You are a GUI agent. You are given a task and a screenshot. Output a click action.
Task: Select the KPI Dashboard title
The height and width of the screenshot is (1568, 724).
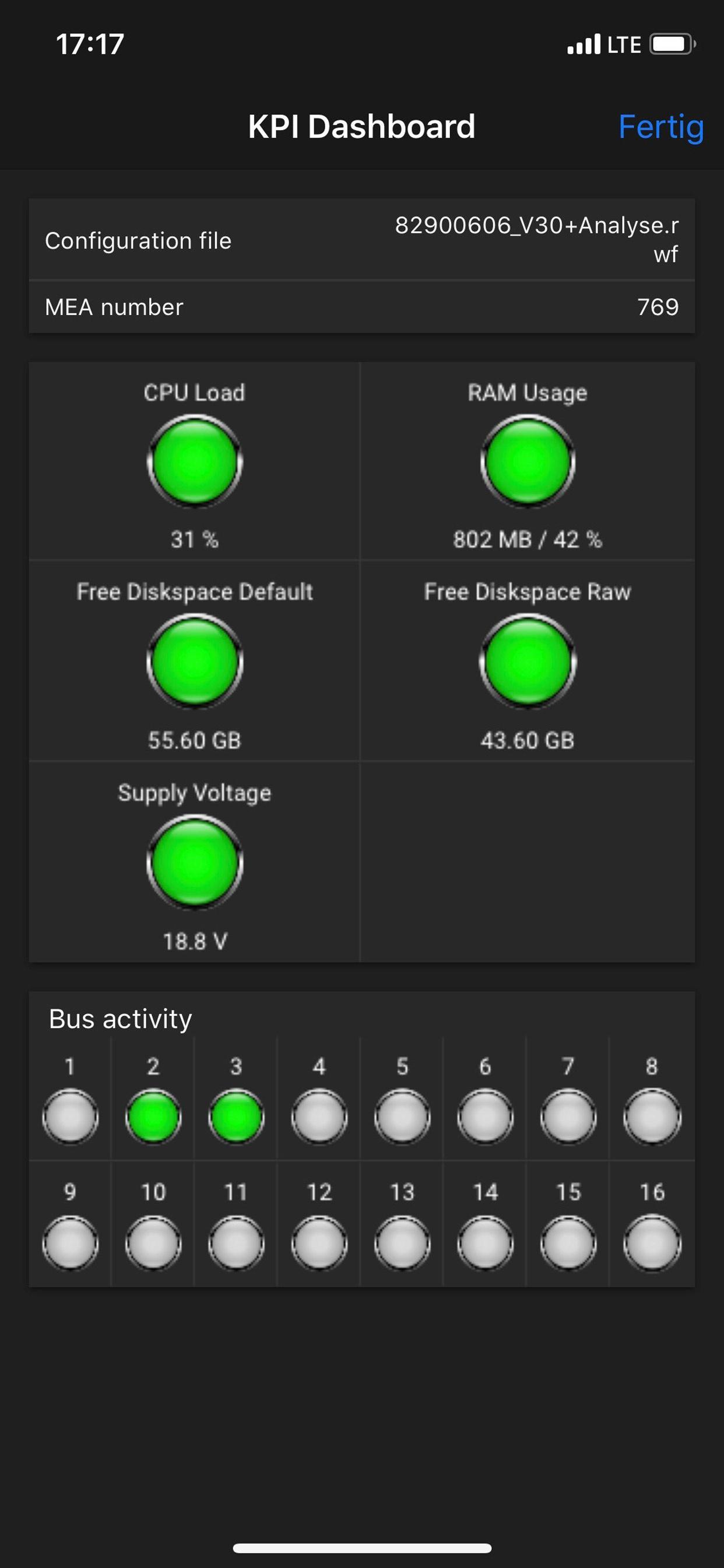361,127
